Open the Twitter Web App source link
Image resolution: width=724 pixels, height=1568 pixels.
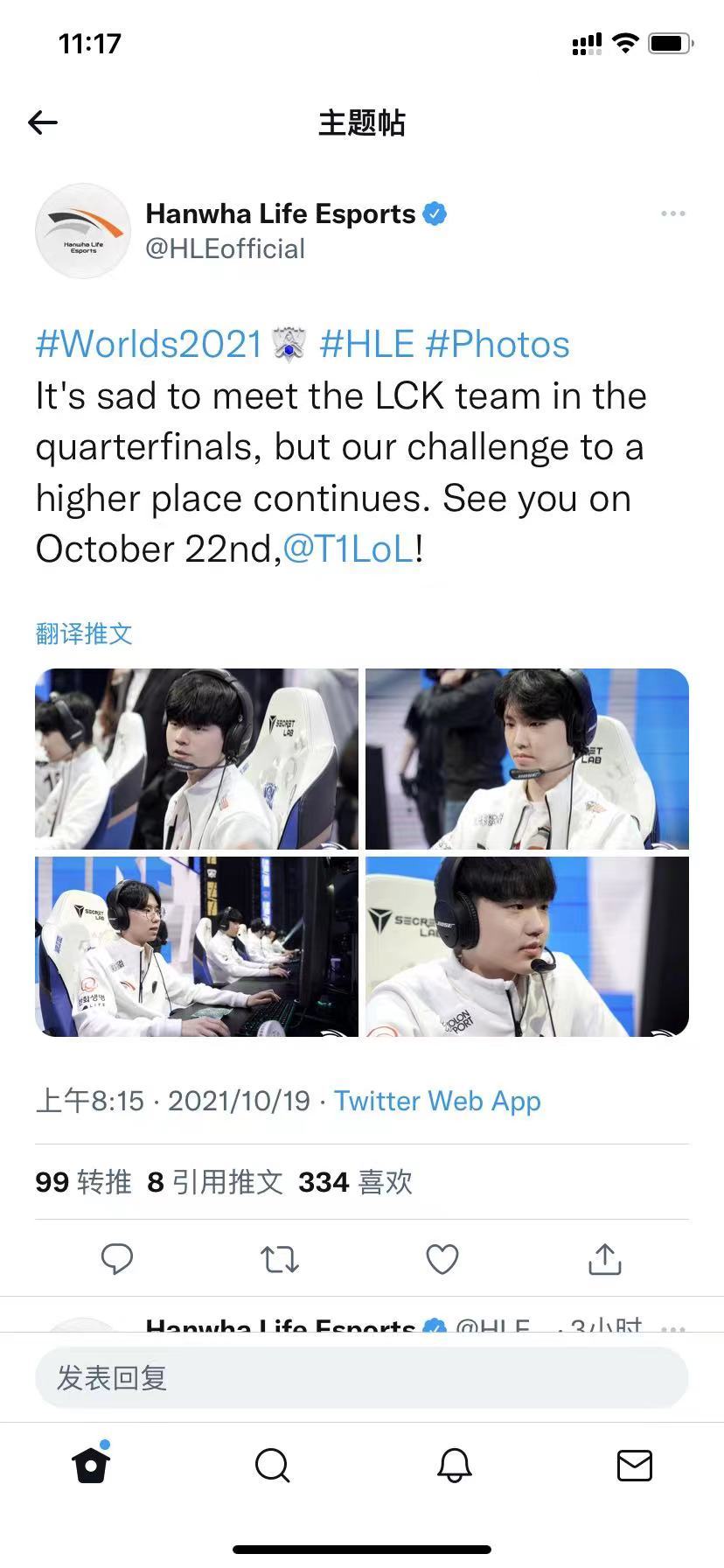(x=437, y=1101)
